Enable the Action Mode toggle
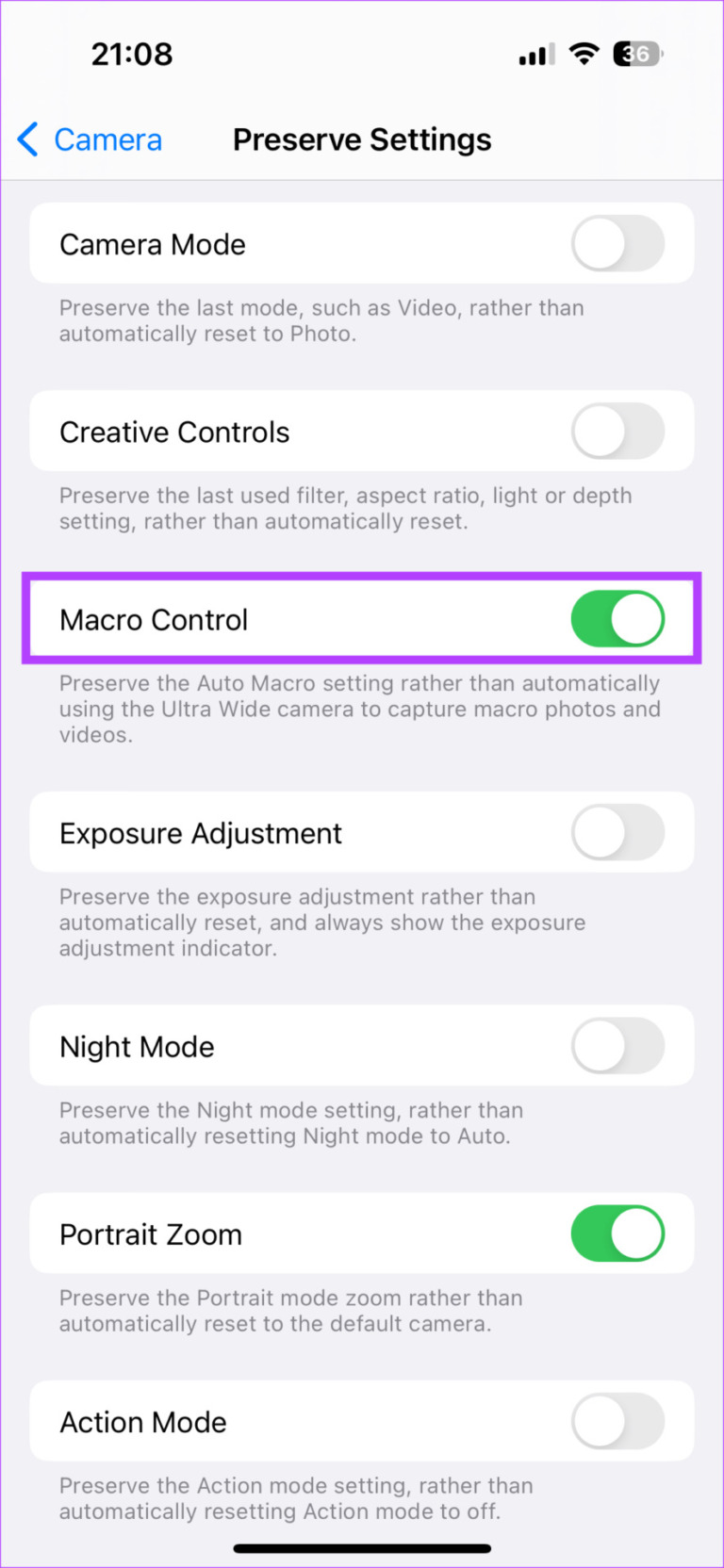Image resolution: width=724 pixels, height=1568 pixels. (x=617, y=1422)
